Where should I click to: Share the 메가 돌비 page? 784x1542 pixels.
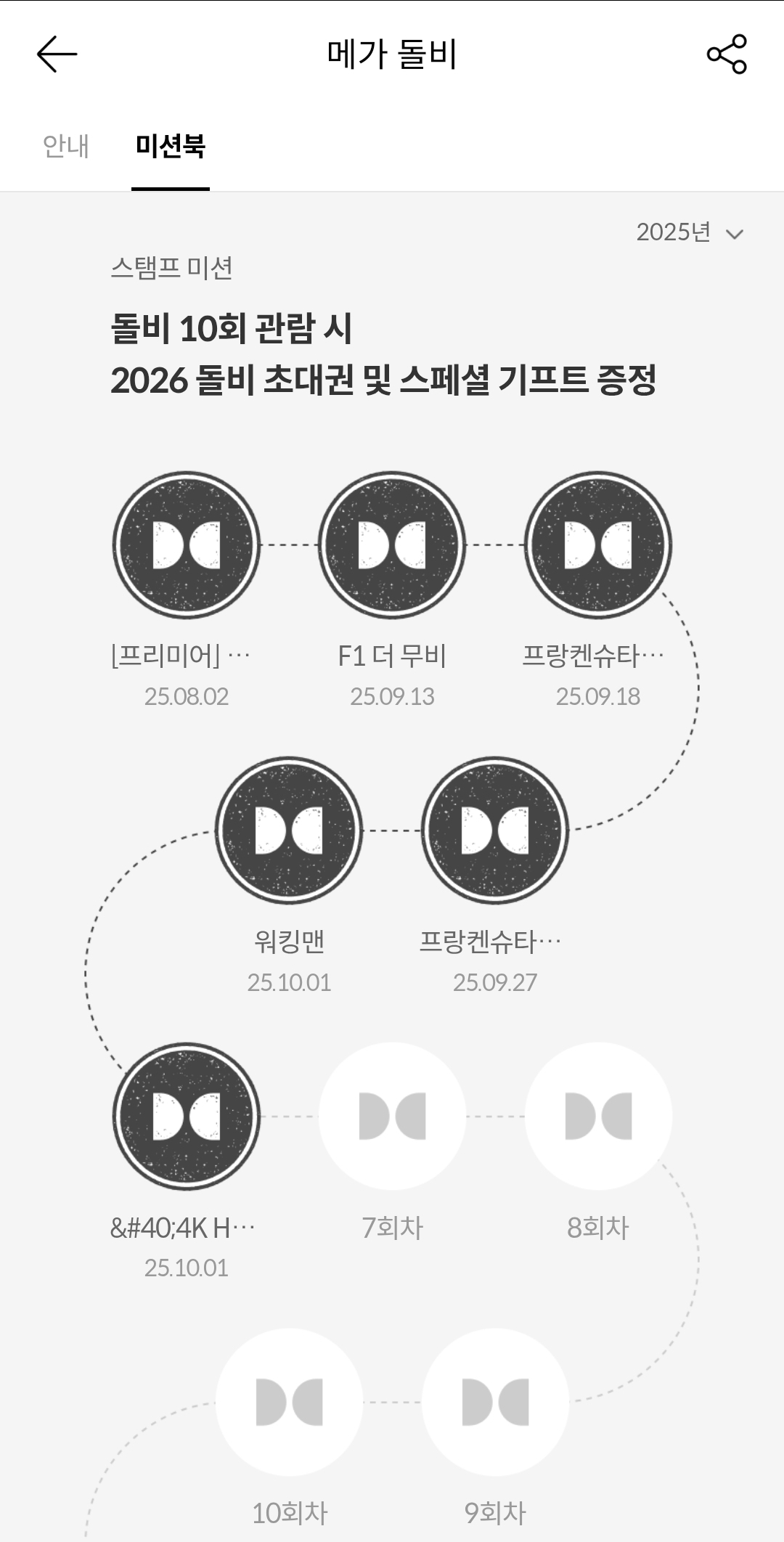pyautogui.click(x=727, y=54)
